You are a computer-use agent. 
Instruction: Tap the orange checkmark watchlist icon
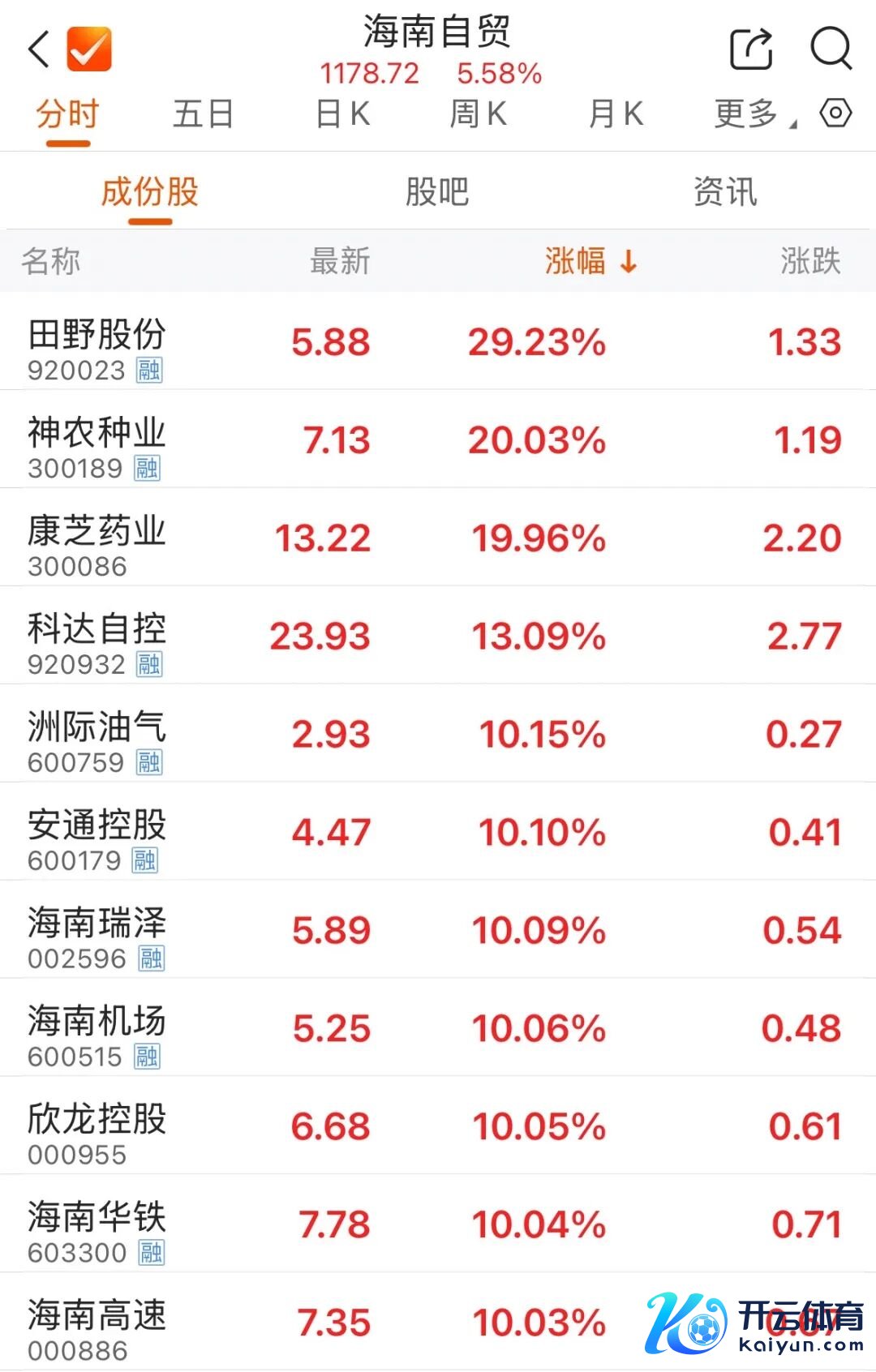coord(89,49)
